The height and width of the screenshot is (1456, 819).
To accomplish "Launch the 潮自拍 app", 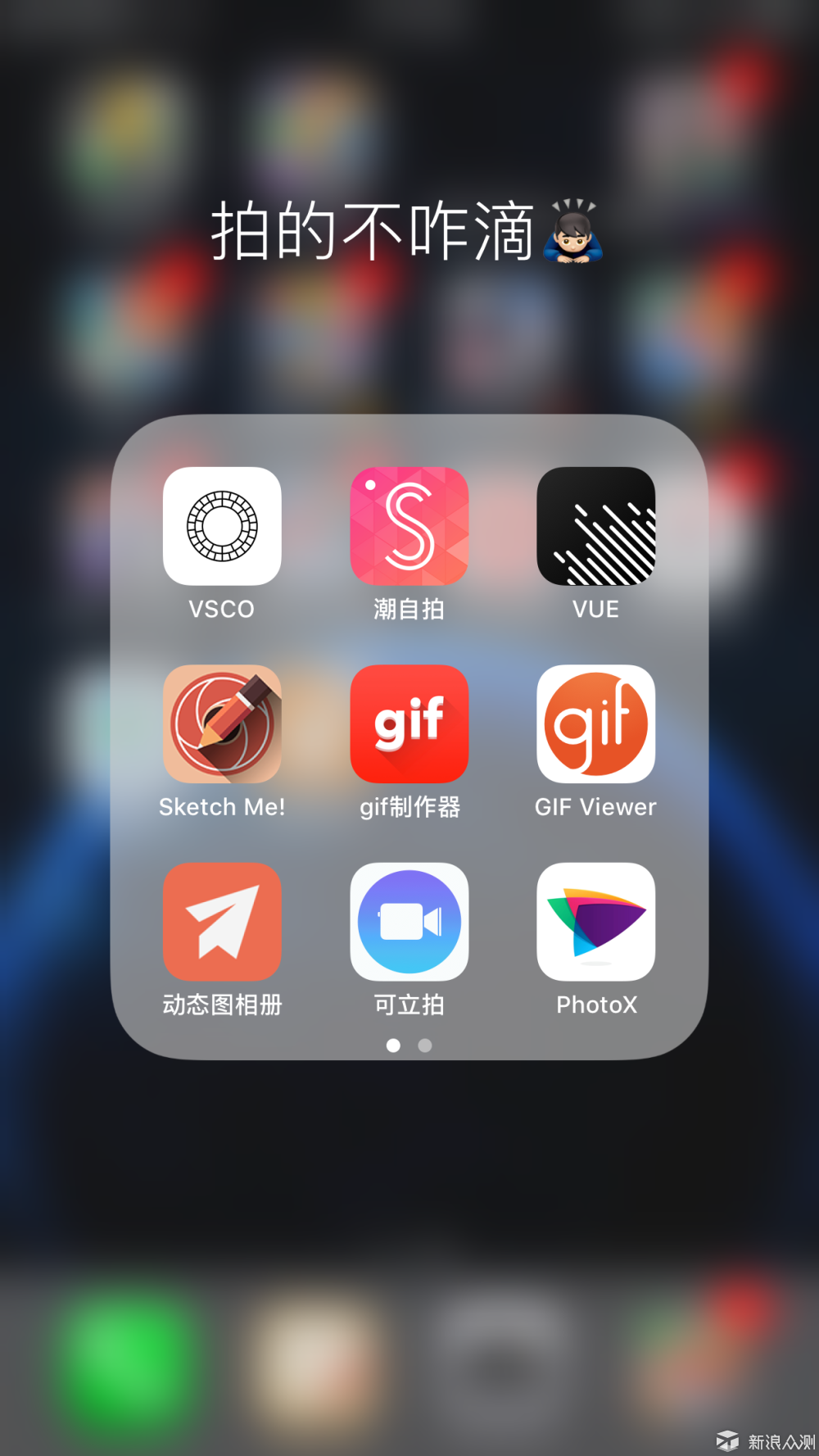I will [409, 526].
